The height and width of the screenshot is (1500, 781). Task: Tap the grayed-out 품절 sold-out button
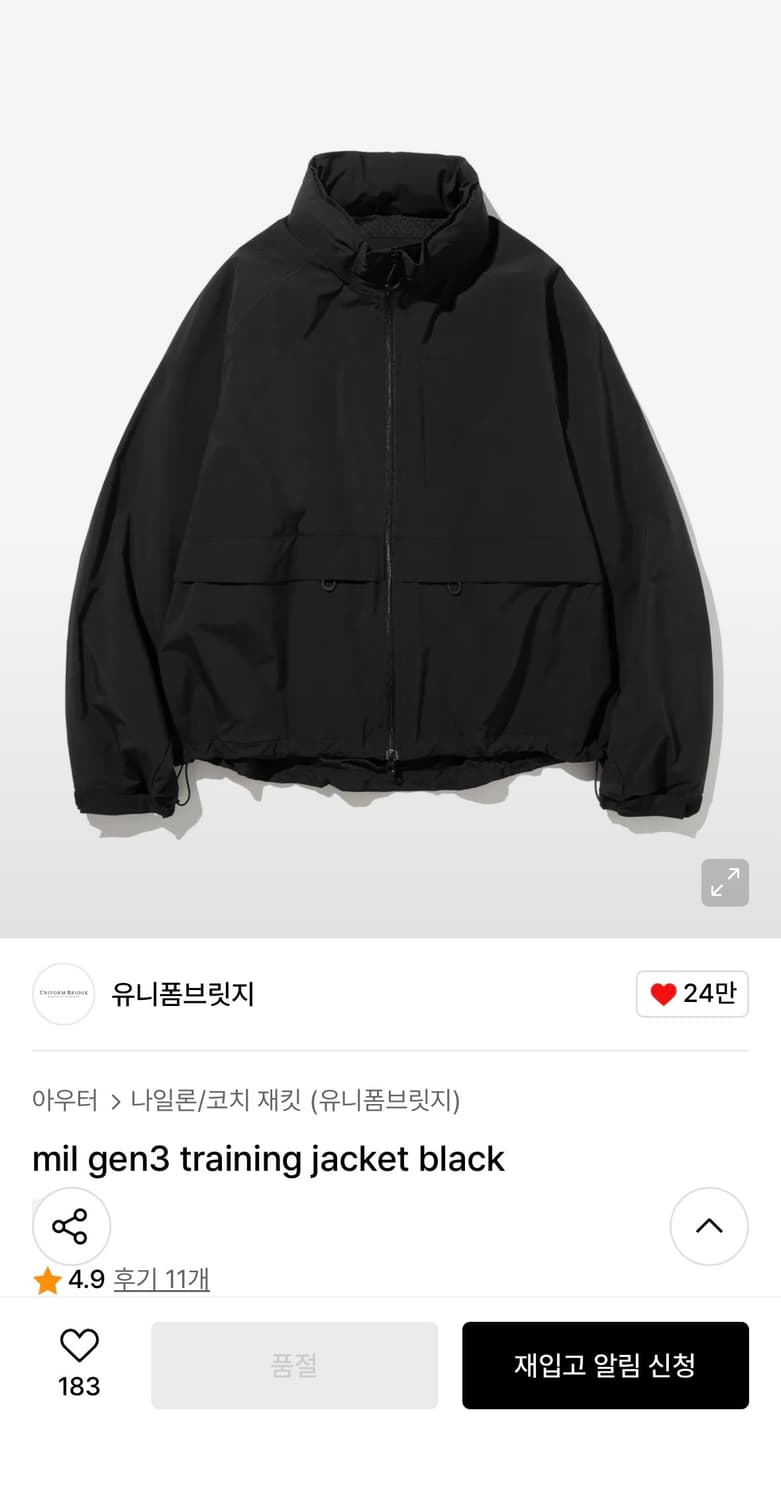294,1365
